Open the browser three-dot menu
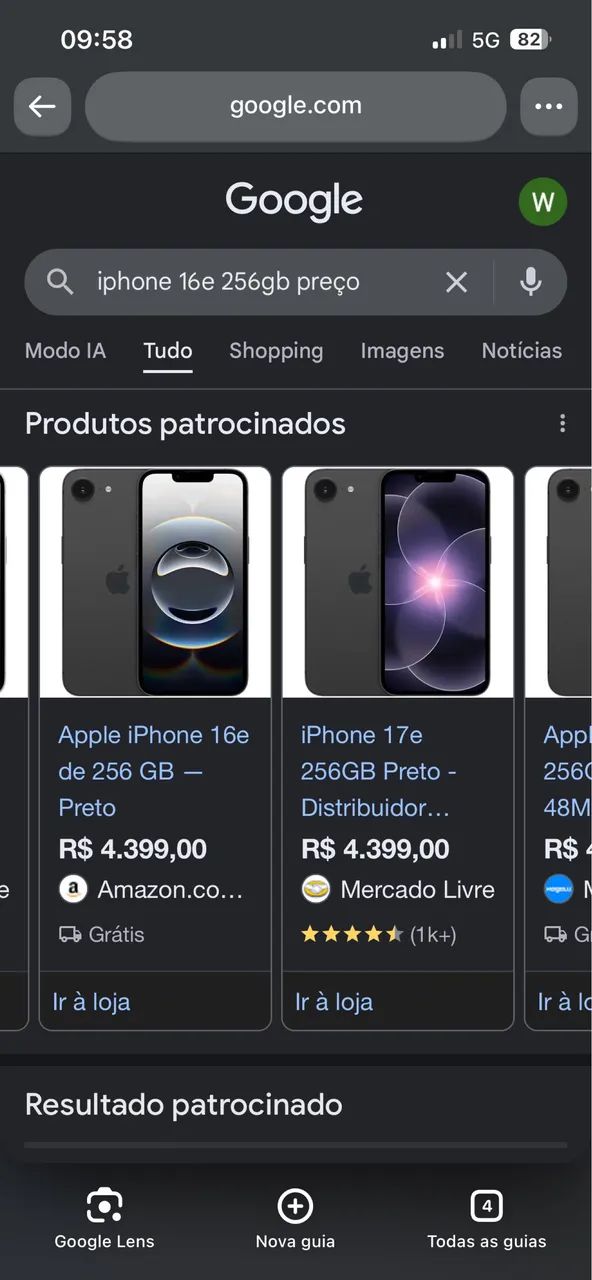Viewport: 592px width, 1280px height. [x=549, y=106]
